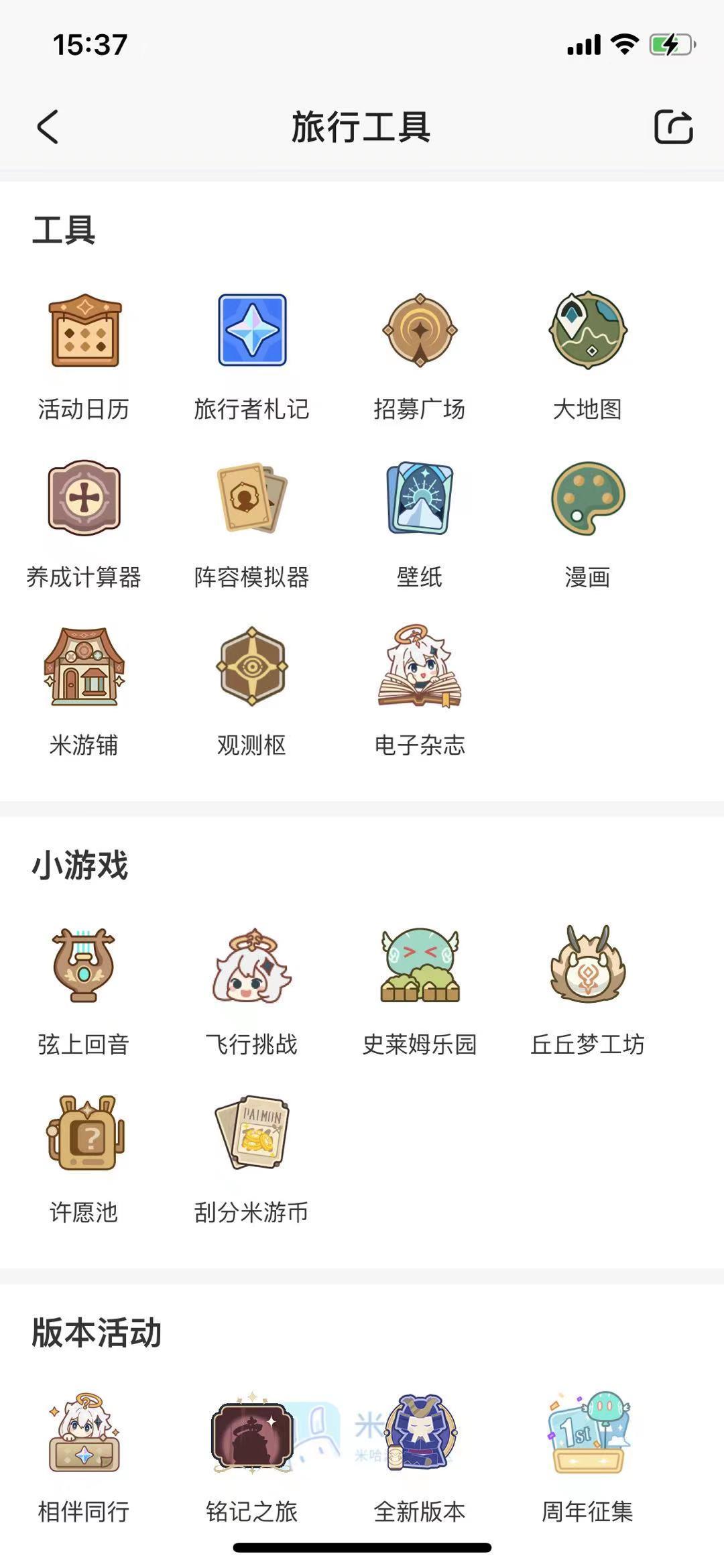Viewport: 724px width, 1568px height.
Task: Go back using the top-left arrow
Action: tap(48, 127)
